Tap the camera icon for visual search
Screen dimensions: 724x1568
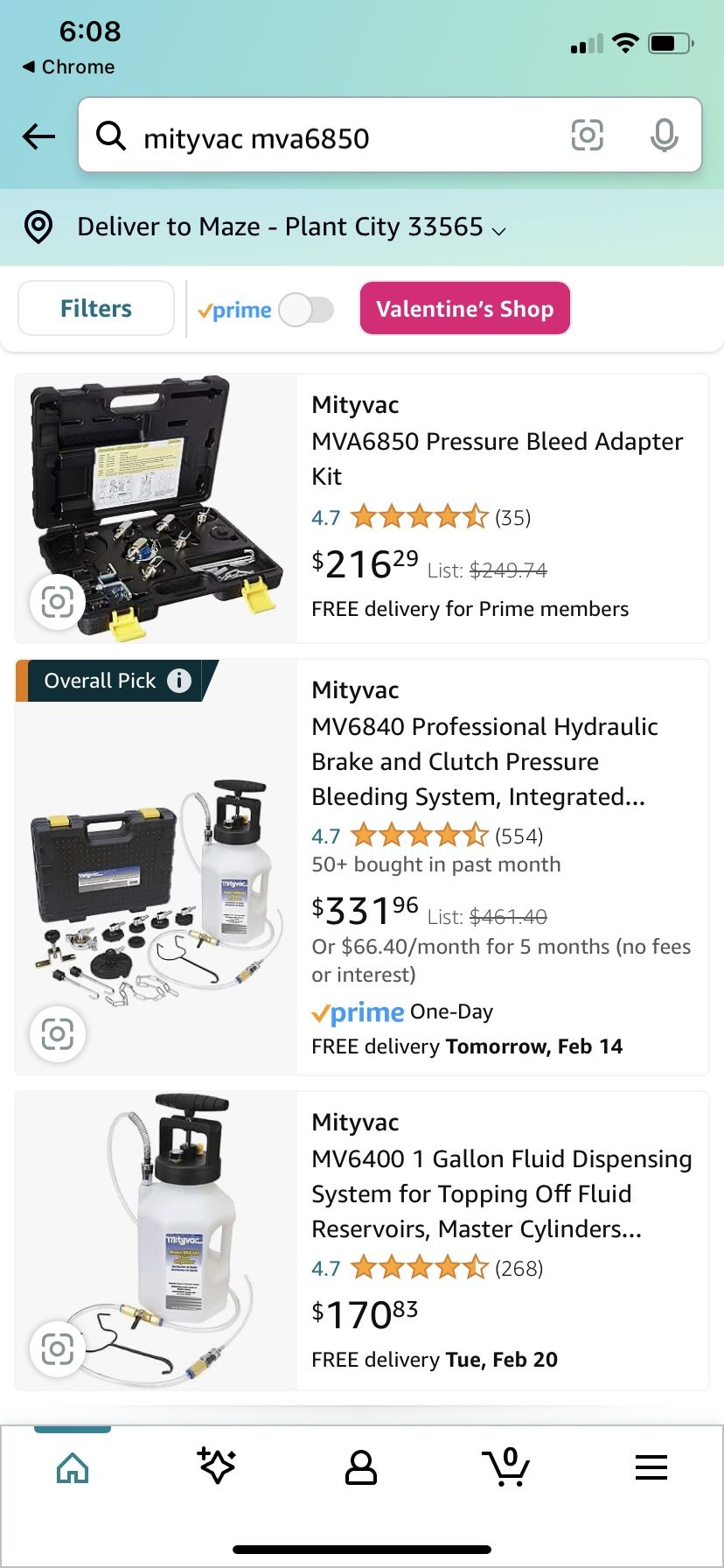pyautogui.click(x=587, y=136)
